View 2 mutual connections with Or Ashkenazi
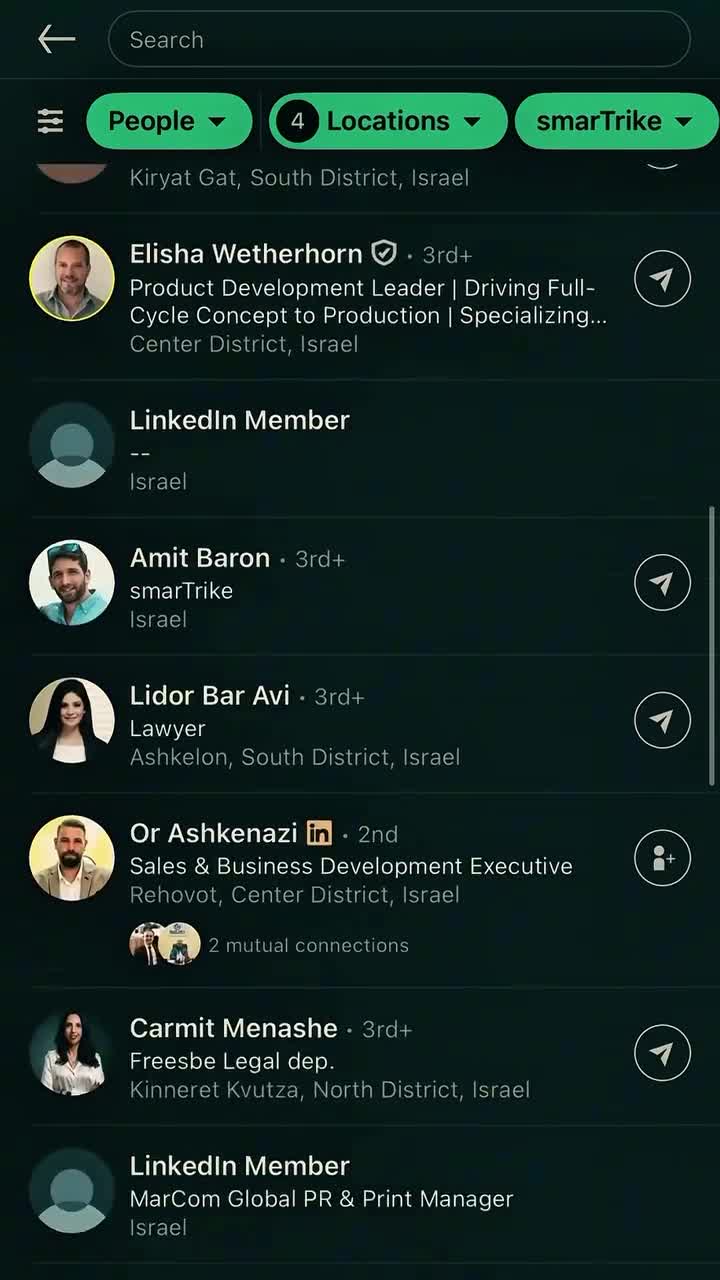720x1280 pixels. click(x=308, y=945)
